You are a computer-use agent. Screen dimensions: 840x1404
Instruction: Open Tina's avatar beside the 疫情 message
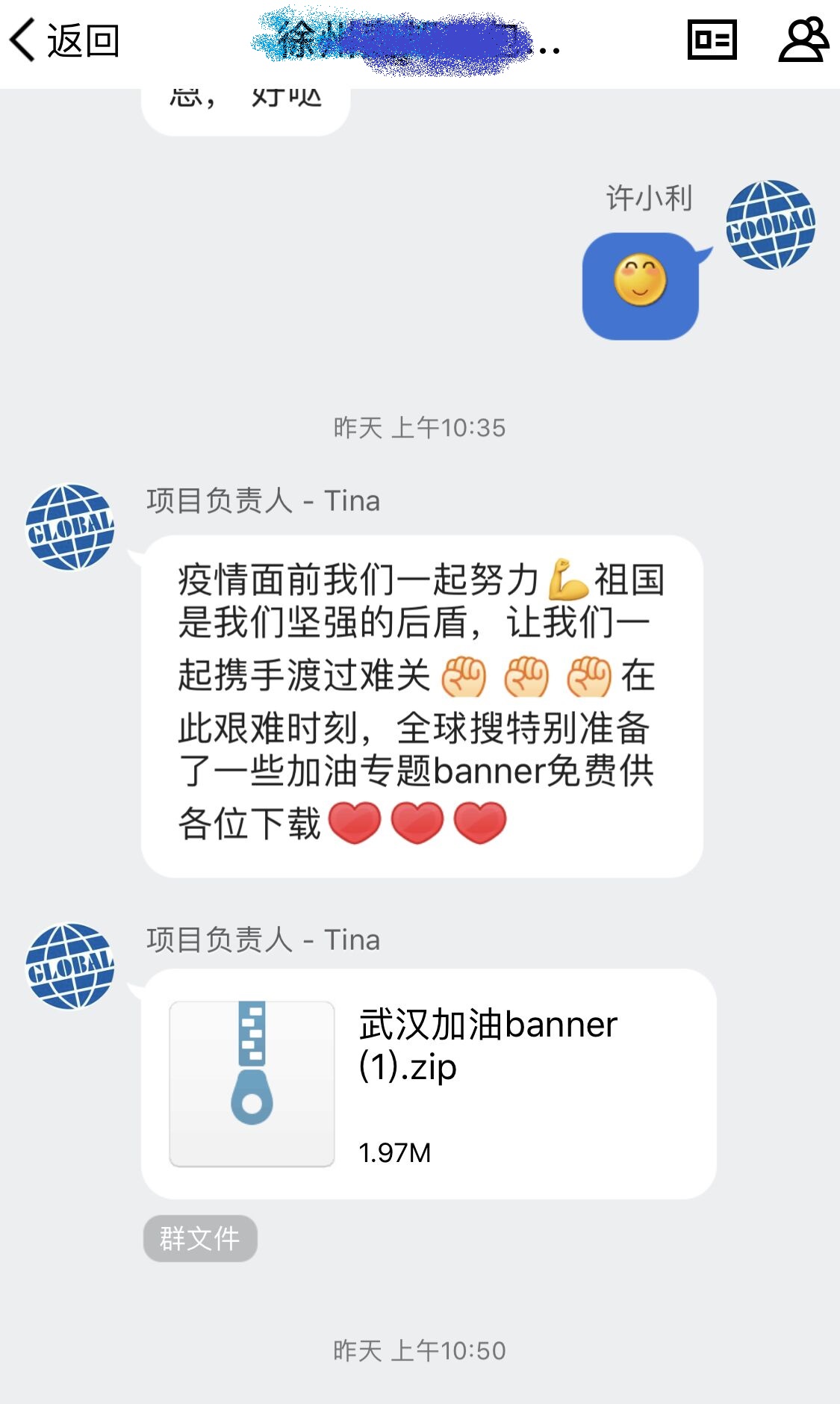pos(70,527)
